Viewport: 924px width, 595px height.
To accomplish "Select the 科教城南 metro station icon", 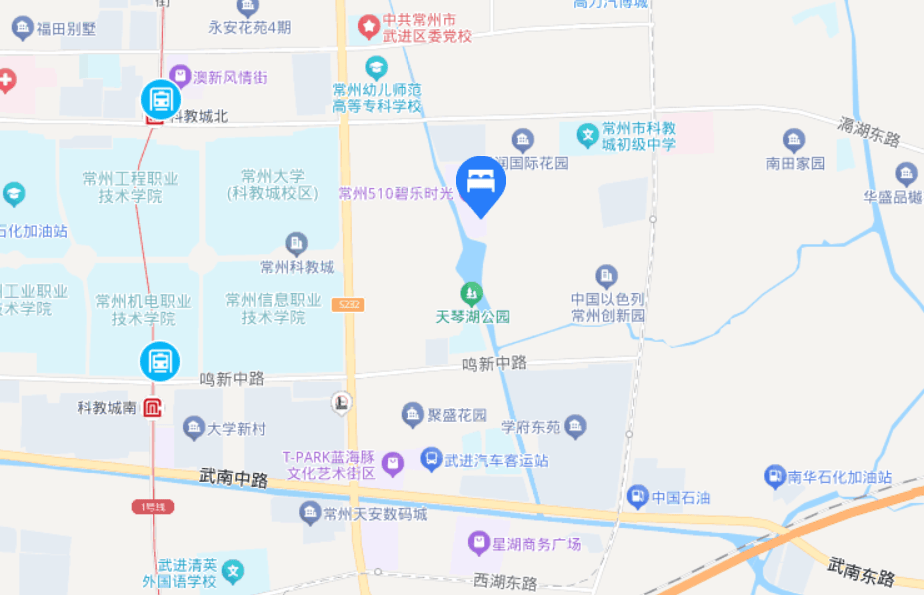I will pos(160,362).
